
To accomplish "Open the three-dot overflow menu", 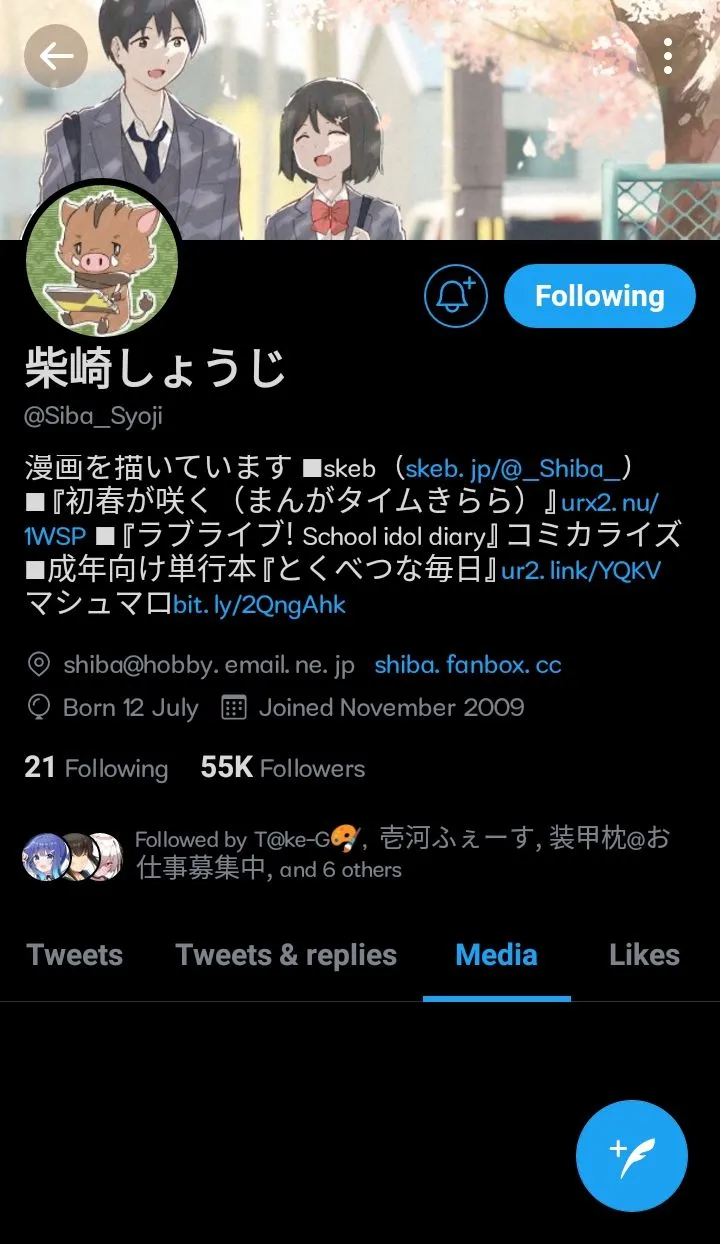I will pyautogui.click(x=668, y=56).
